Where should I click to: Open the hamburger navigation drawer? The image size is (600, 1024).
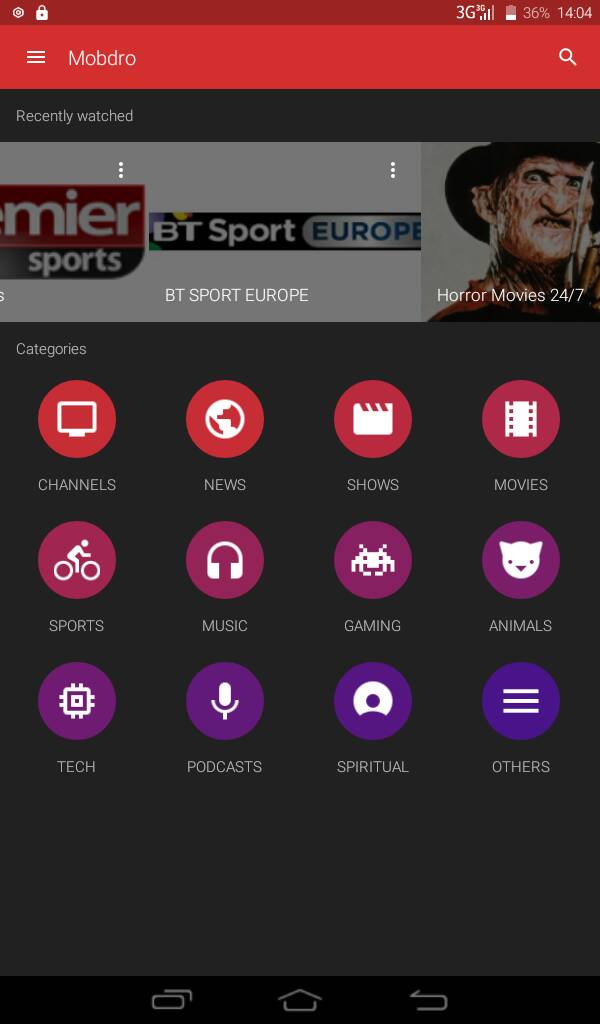[36, 58]
